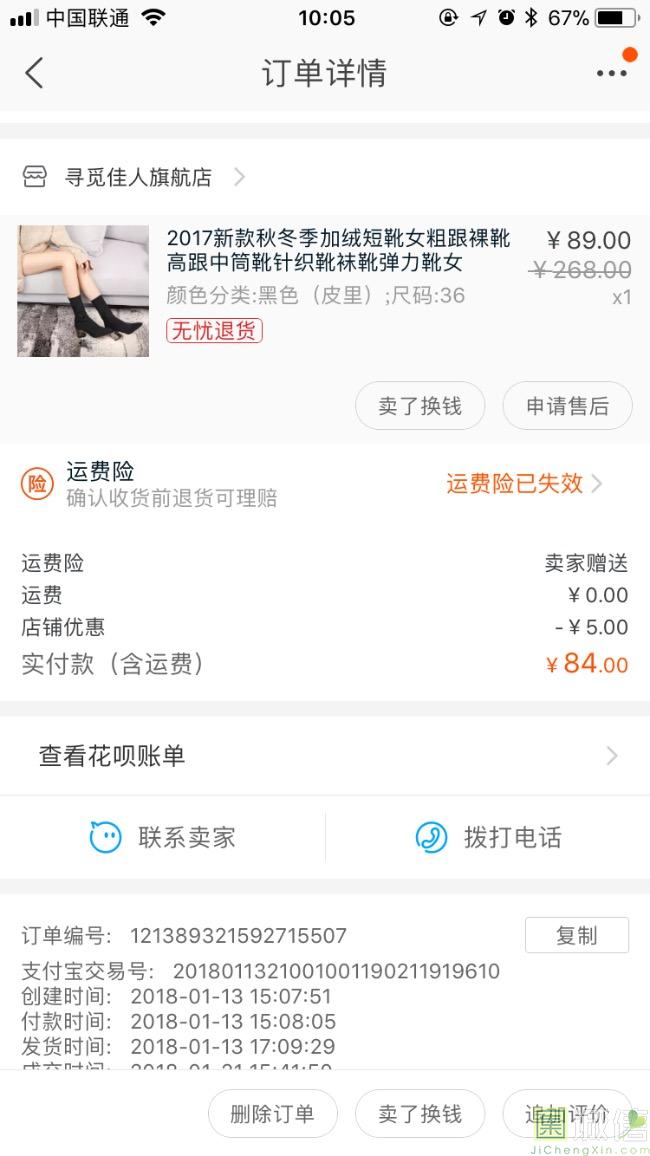
Task: Apply for after-sales with 申请售后
Action: pos(567,406)
